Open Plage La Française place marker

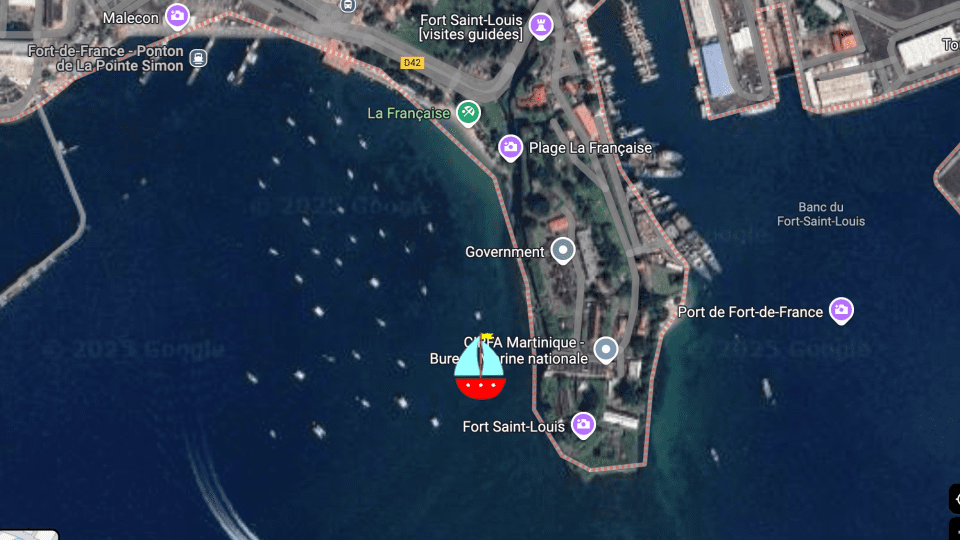pos(511,148)
